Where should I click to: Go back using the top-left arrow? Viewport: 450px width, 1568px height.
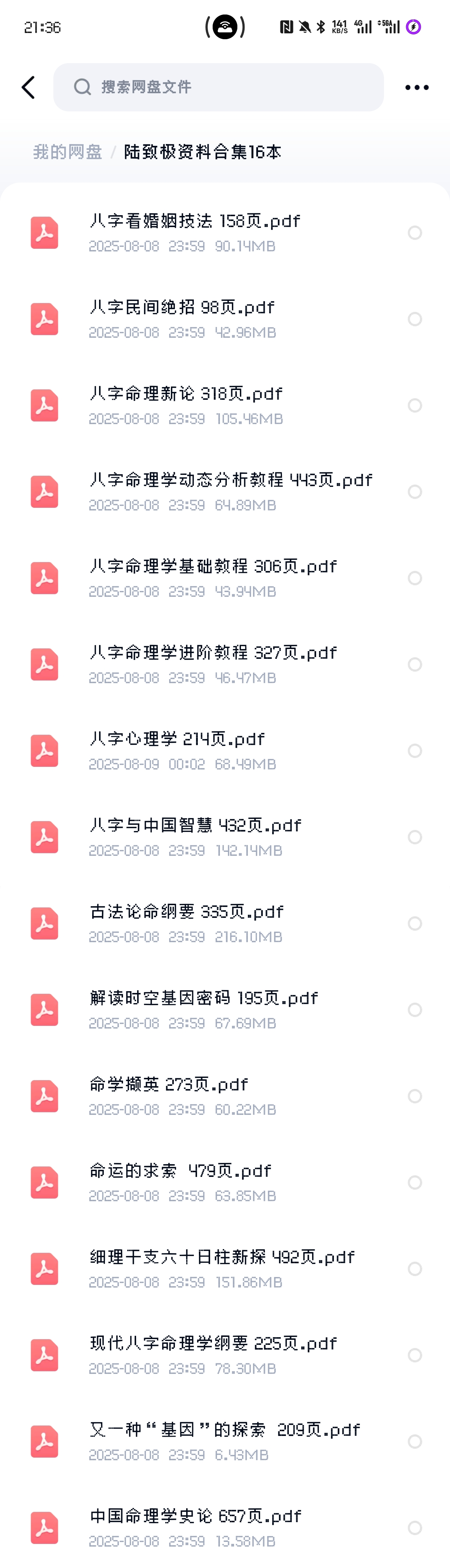tap(28, 87)
